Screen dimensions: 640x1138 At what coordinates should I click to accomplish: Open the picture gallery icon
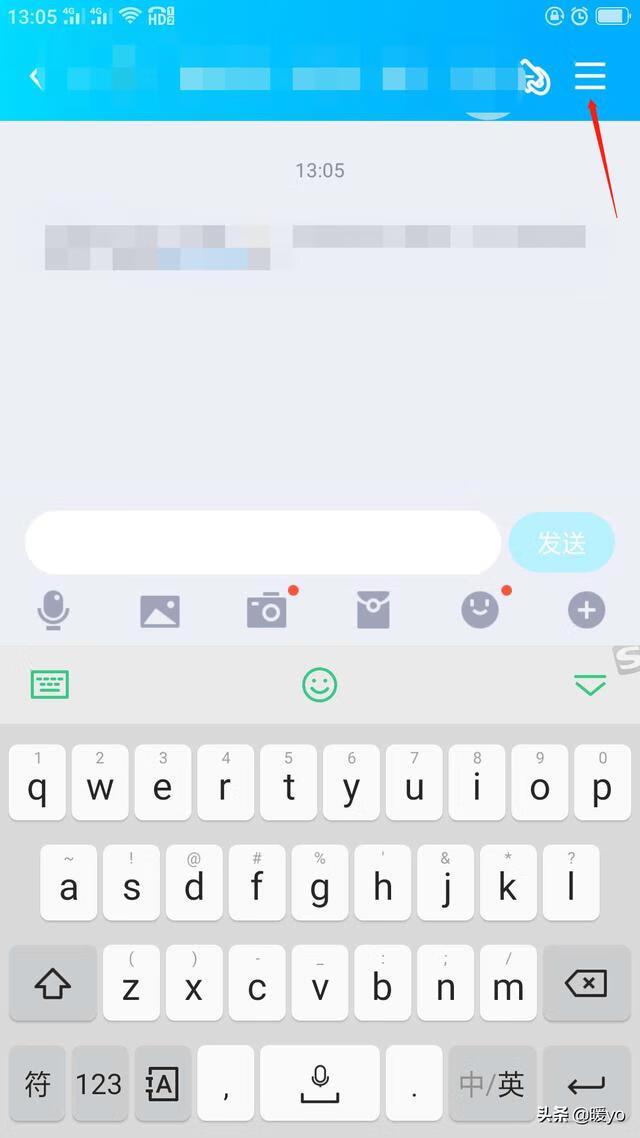click(160, 610)
